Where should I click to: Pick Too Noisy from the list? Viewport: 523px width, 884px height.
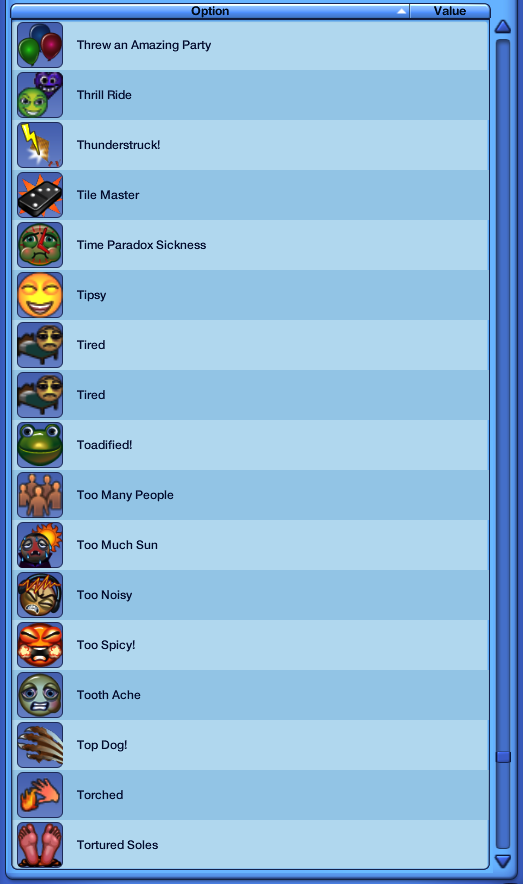coord(250,595)
